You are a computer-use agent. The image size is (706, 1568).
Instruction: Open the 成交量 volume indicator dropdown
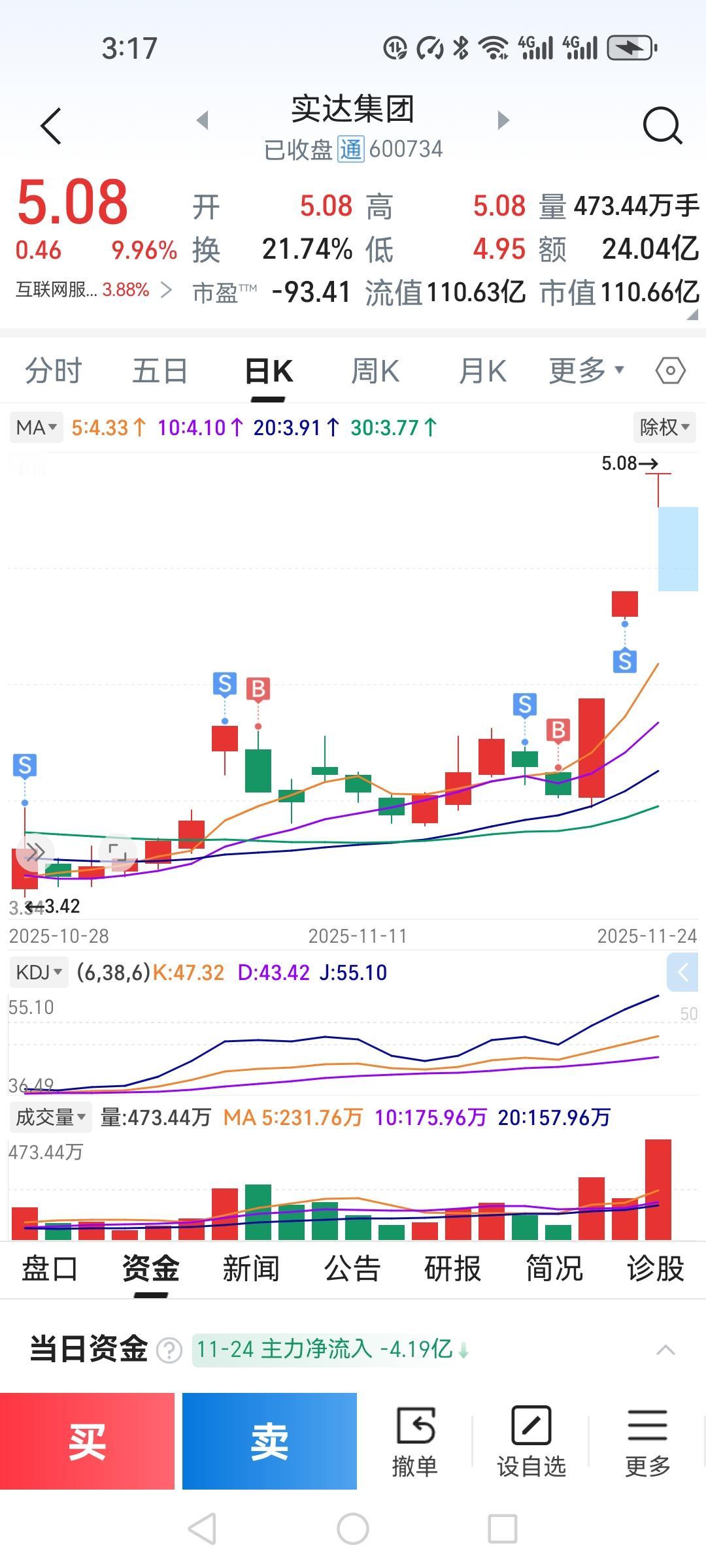[x=49, y=1117]
